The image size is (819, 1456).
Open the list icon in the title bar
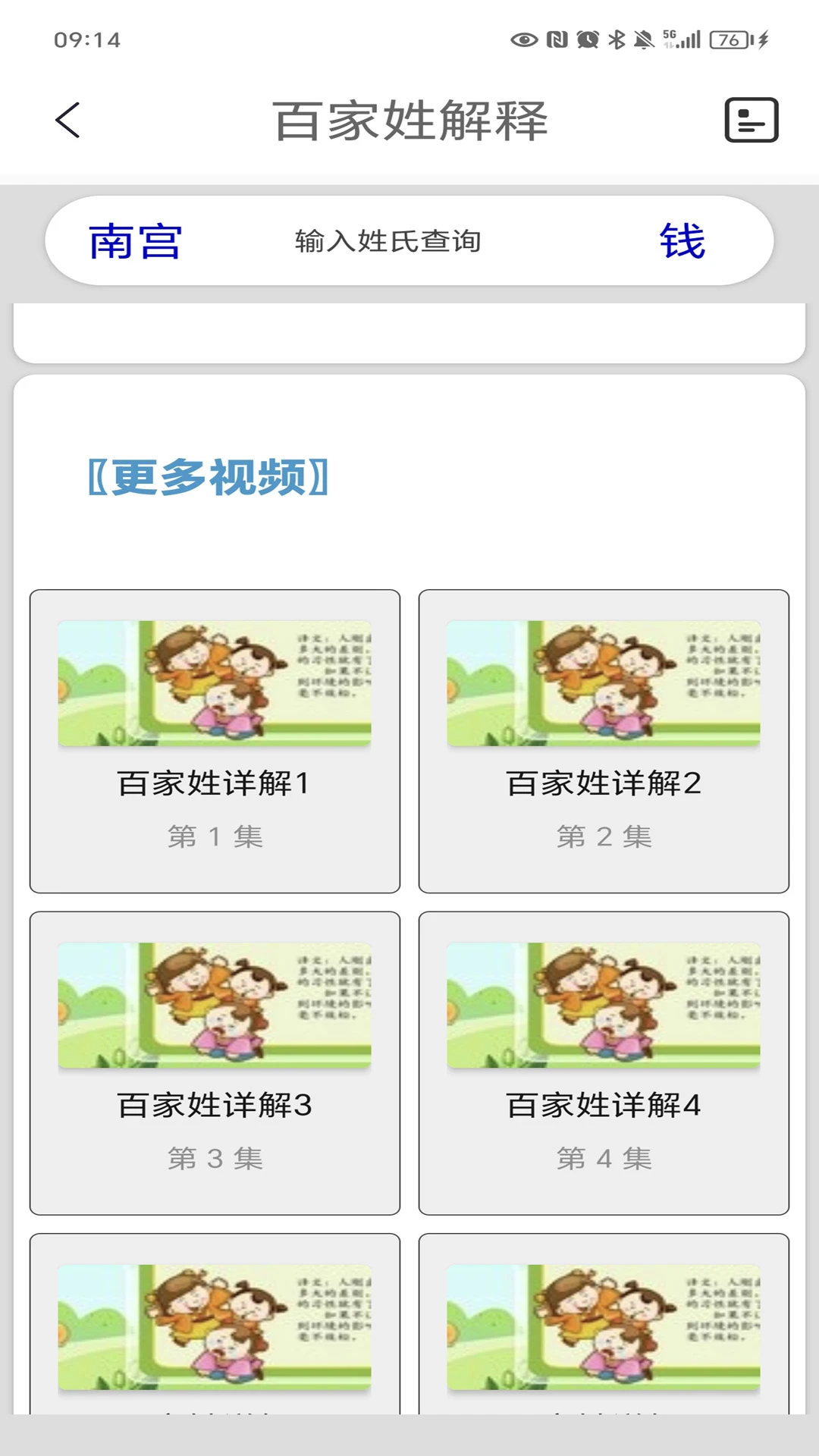(751, 120)
